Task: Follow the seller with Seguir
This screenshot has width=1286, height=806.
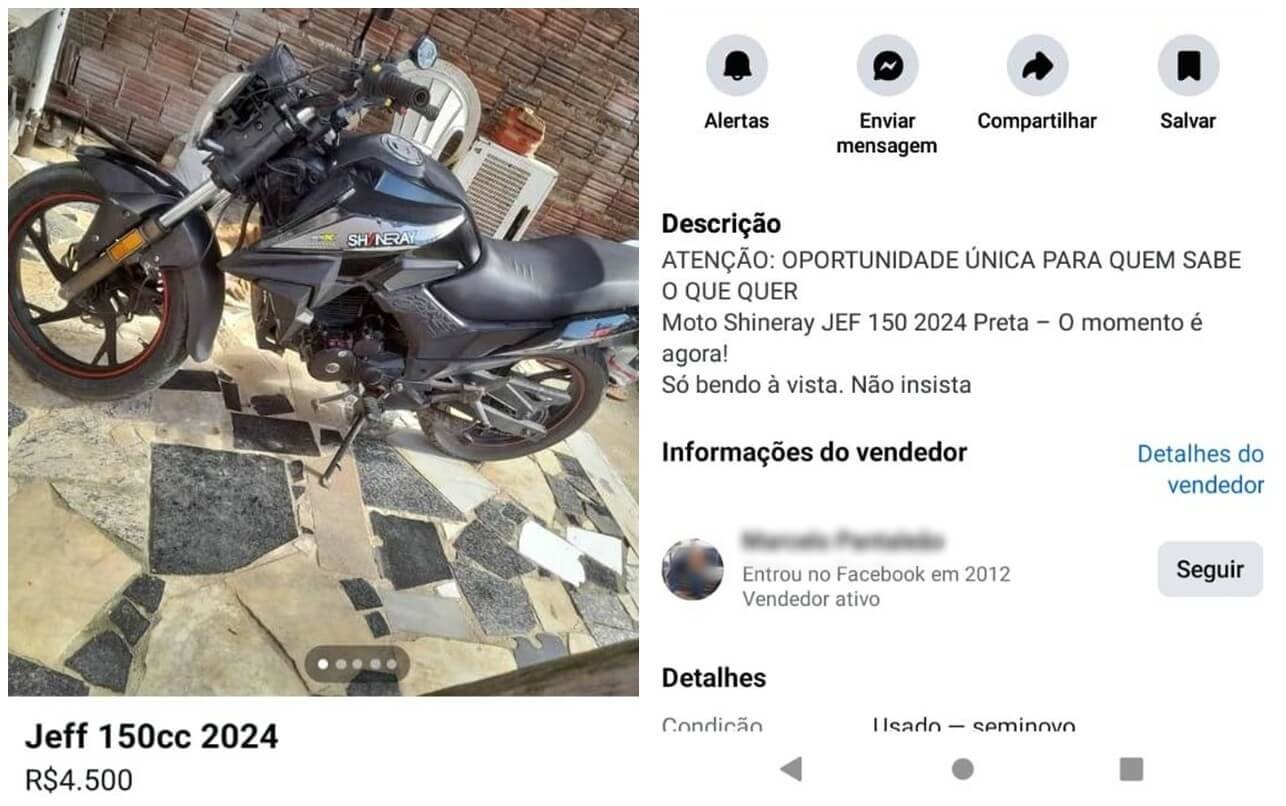Action: click(x=1210, y=570)
